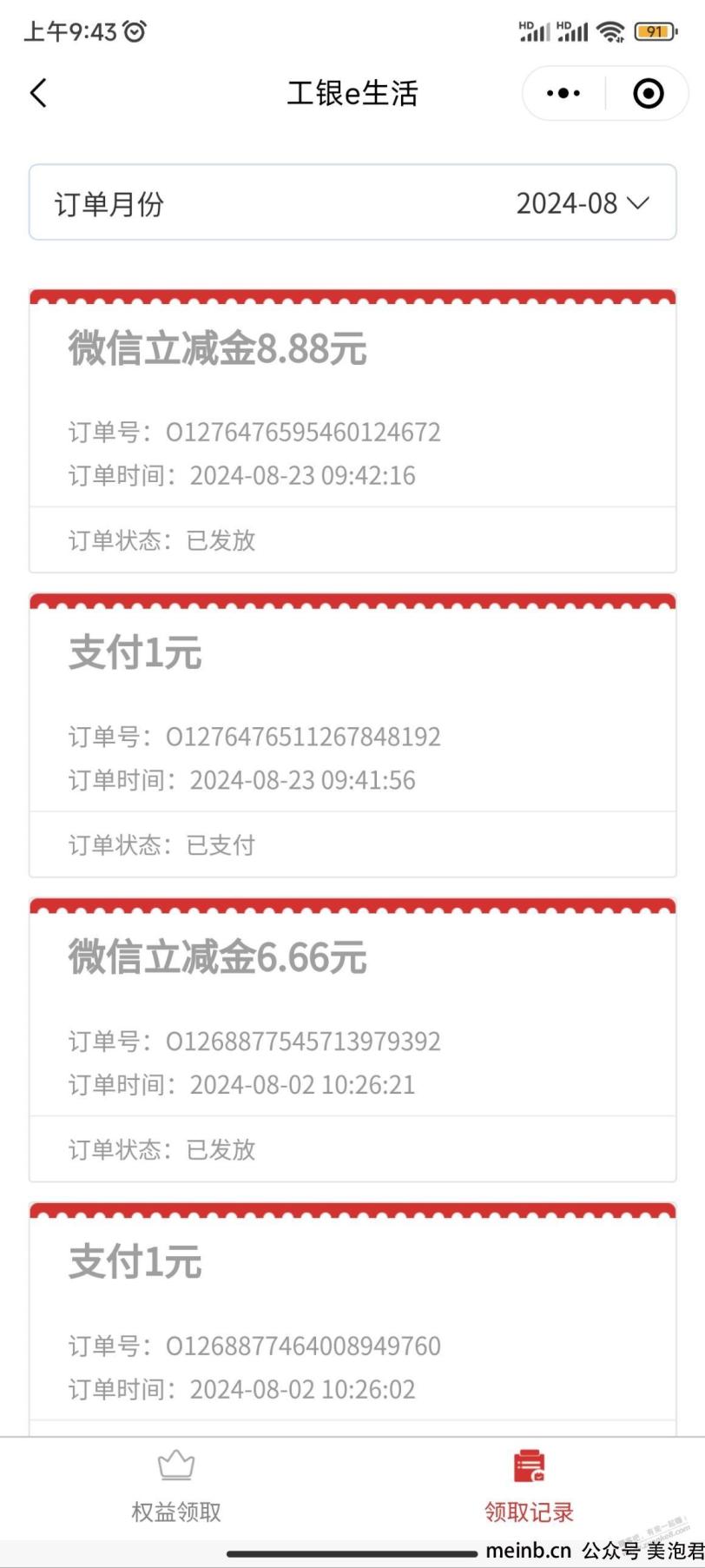Switch to the 权益领取 tab
The image size is (705, 1568).
pos(176,1487)
